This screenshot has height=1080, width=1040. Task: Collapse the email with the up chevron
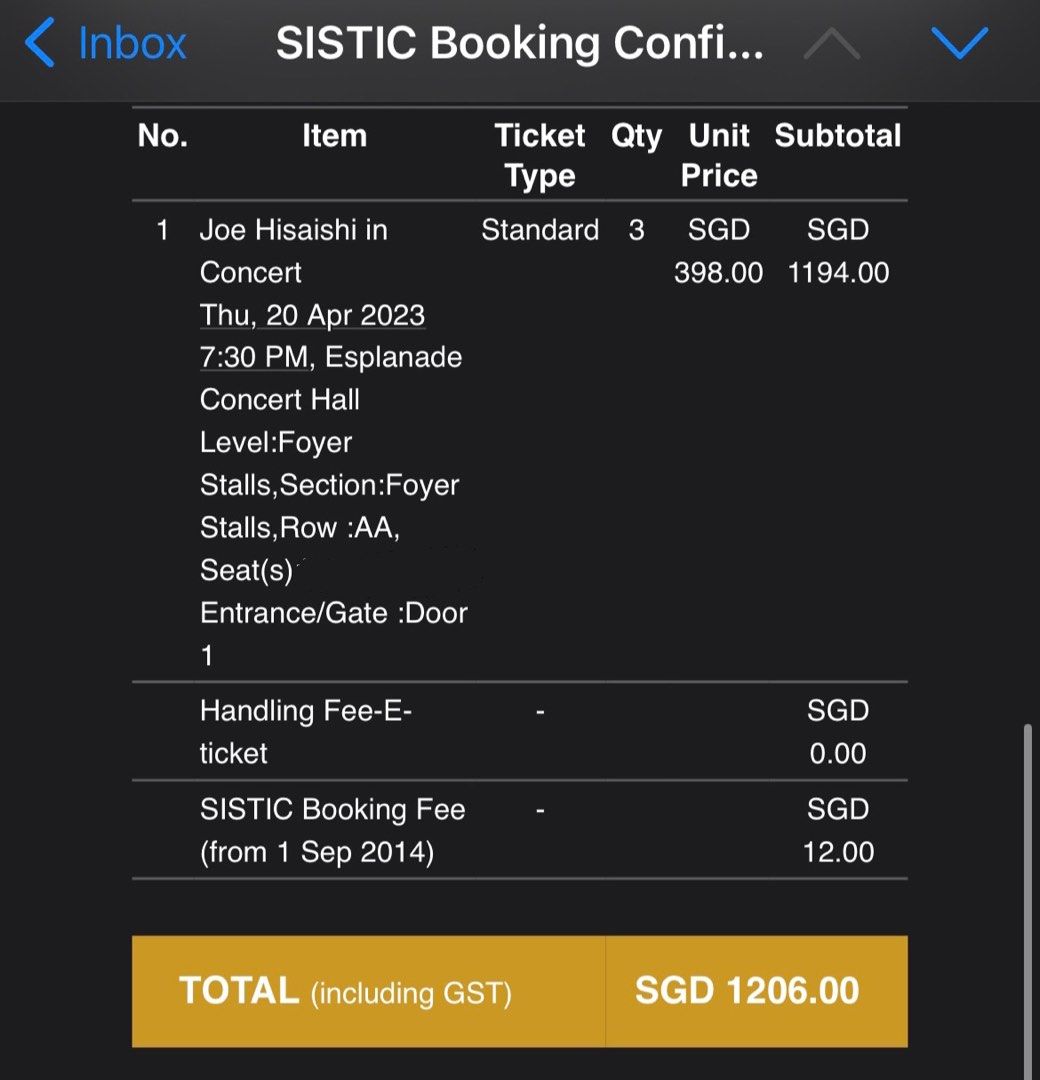[833, 42]
